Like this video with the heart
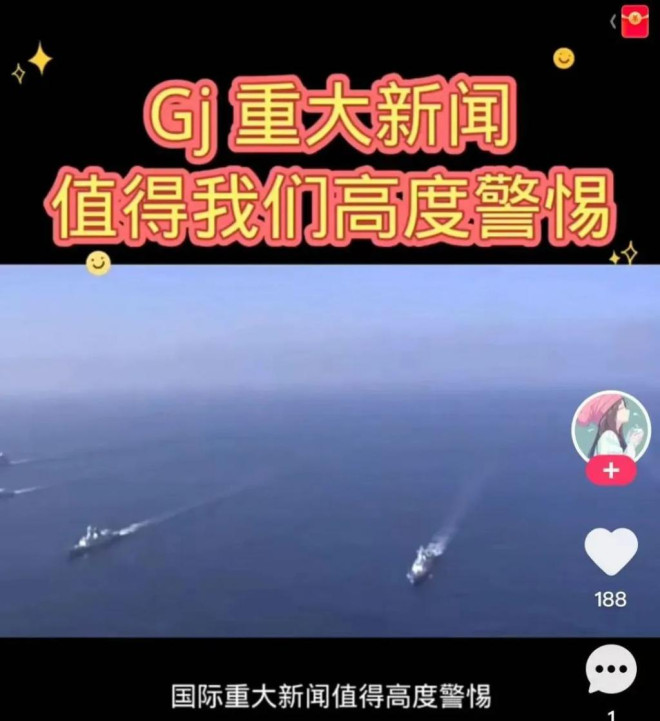Viewport: 660px width, 721px height. [x=610, y=551]
